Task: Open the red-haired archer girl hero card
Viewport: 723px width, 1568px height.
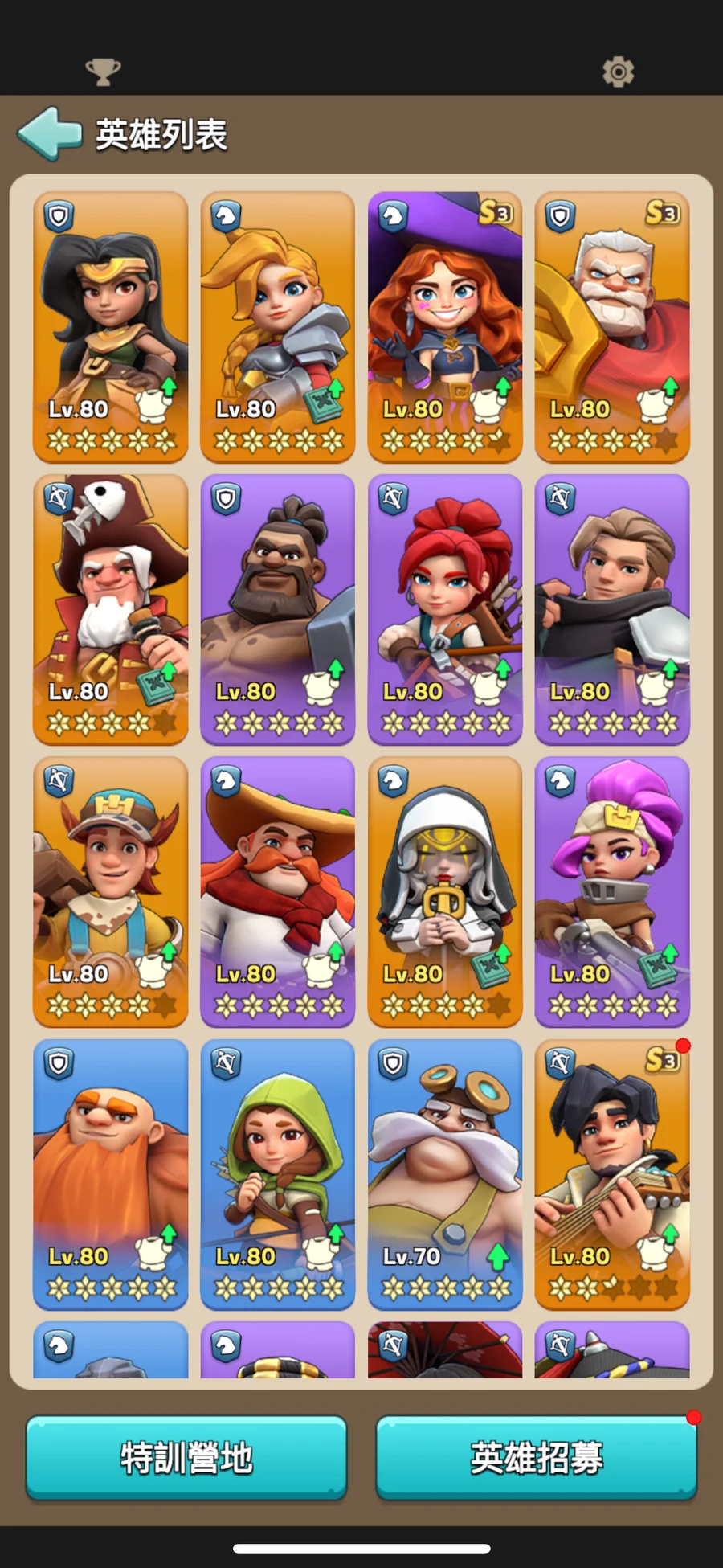Action: 444,608
